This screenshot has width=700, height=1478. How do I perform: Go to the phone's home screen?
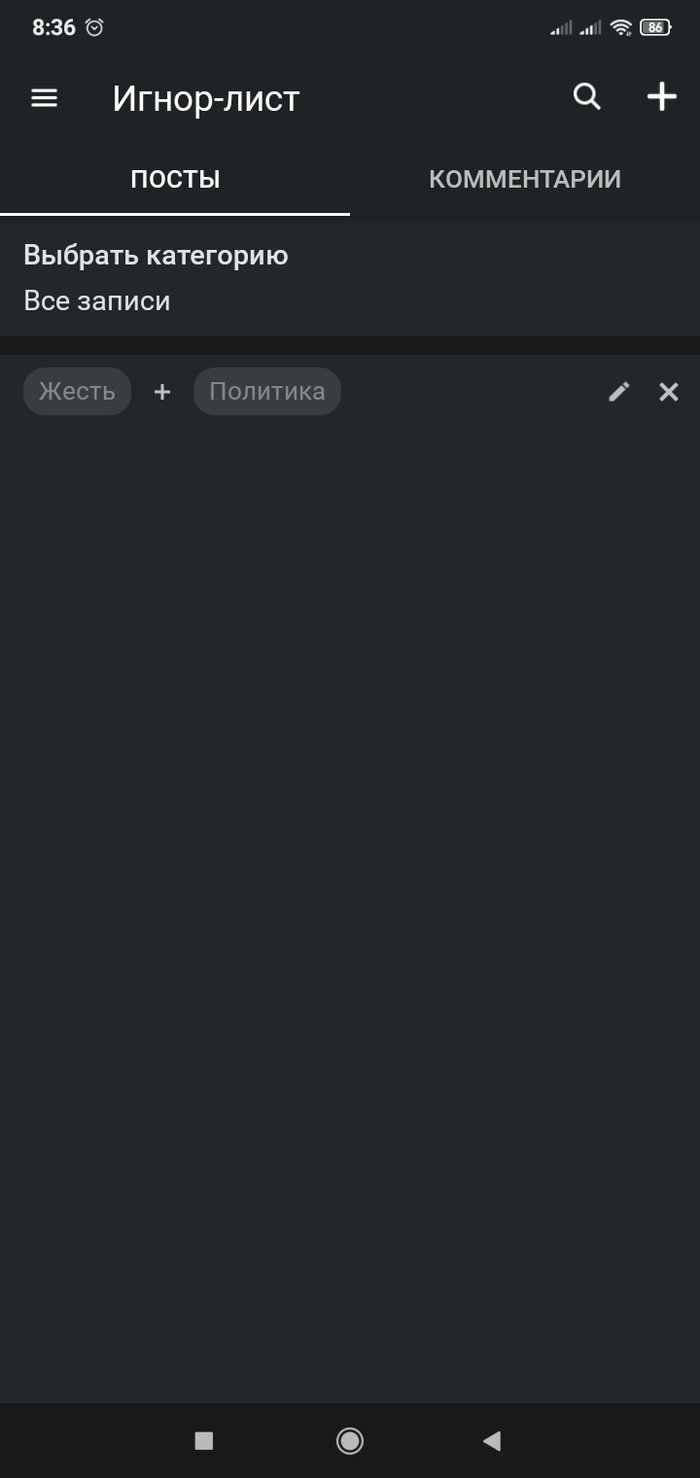(x=350, y=1440)
